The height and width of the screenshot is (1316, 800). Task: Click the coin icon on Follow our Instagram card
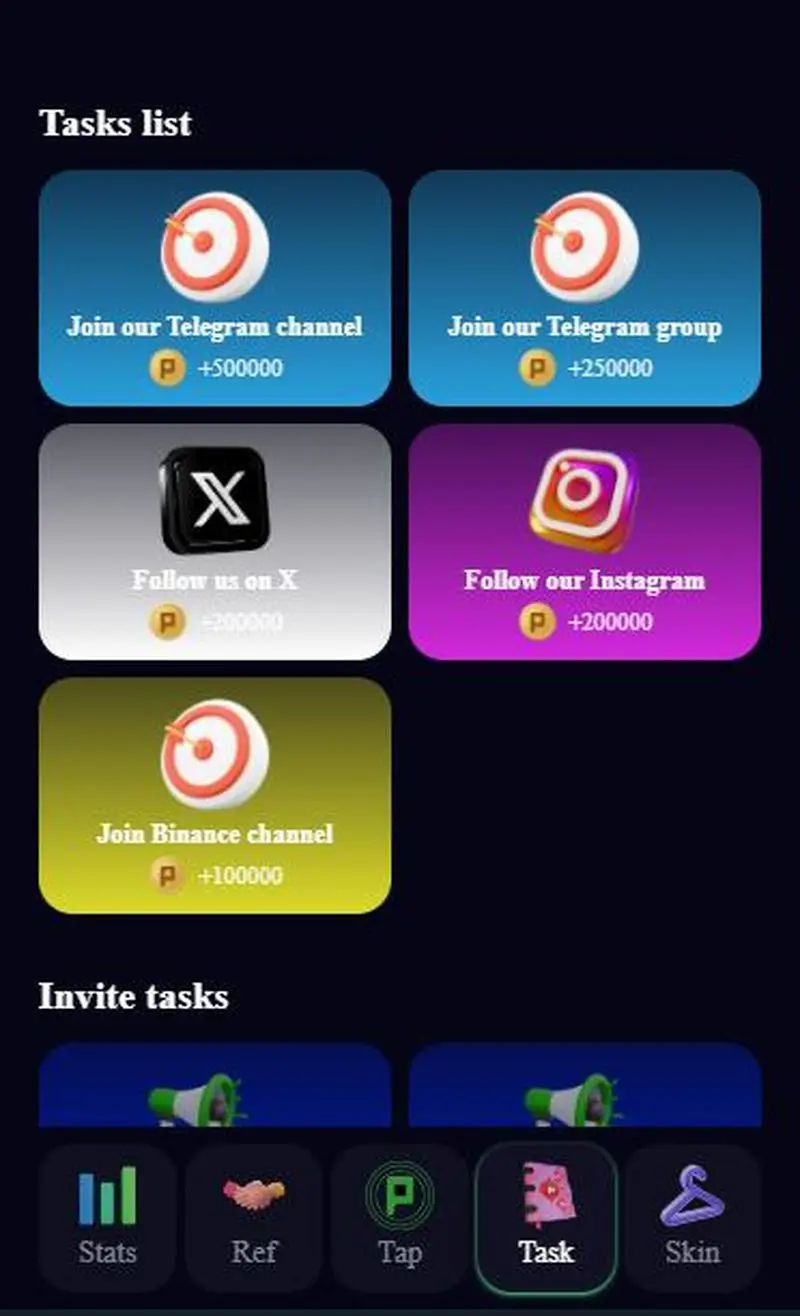540,622
